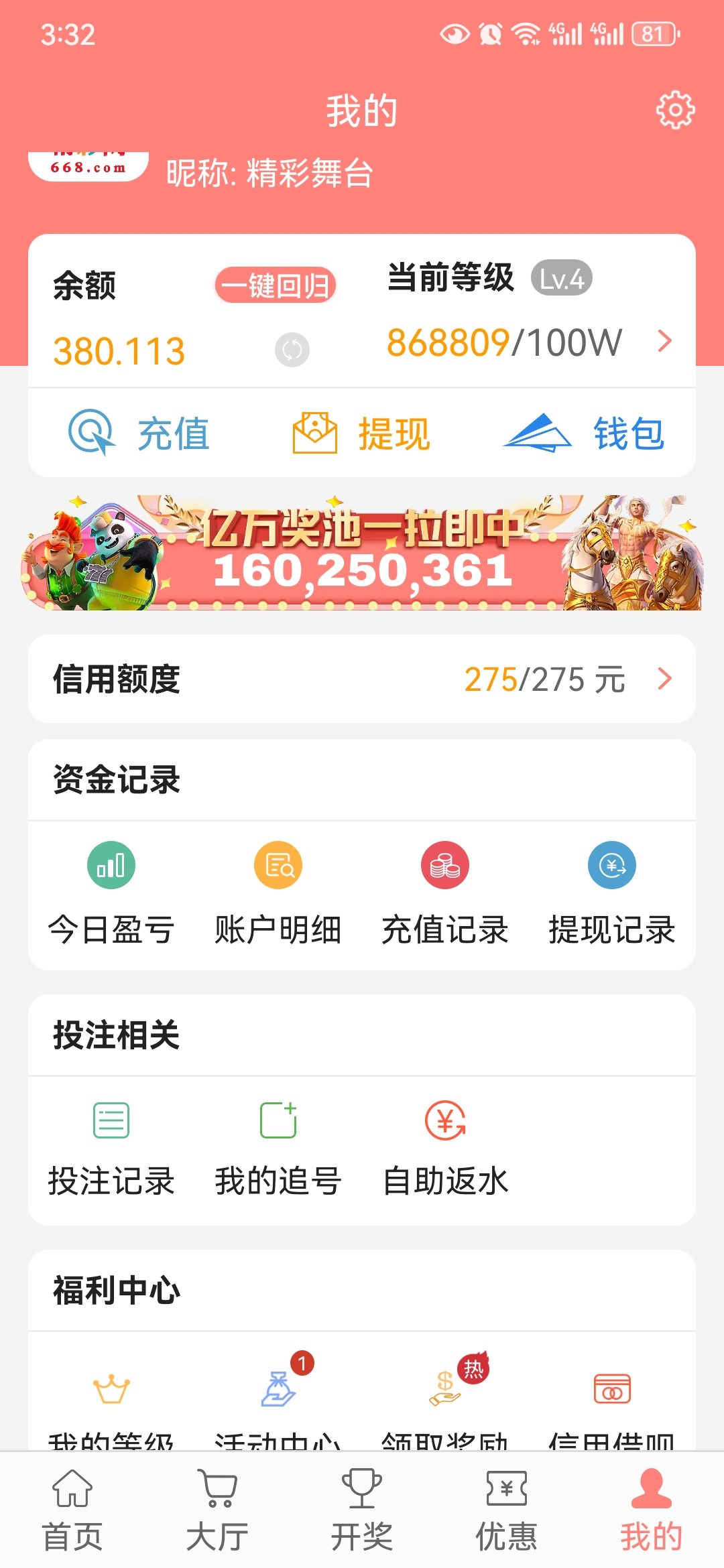724x1568 pixels.
Task: Open the 当前等级 level details
Action: (664, 341)
